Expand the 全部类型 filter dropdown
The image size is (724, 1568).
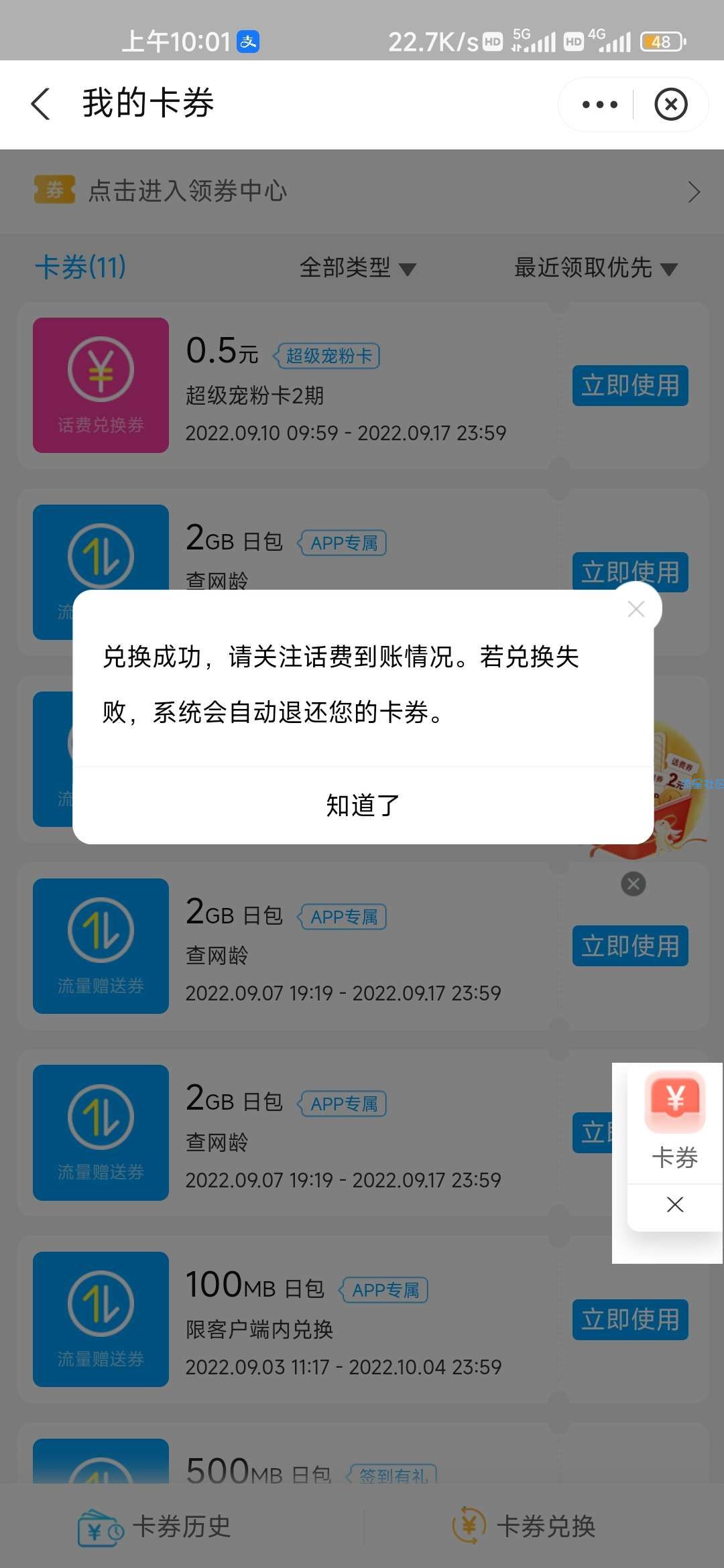click(x=357, y=268)
